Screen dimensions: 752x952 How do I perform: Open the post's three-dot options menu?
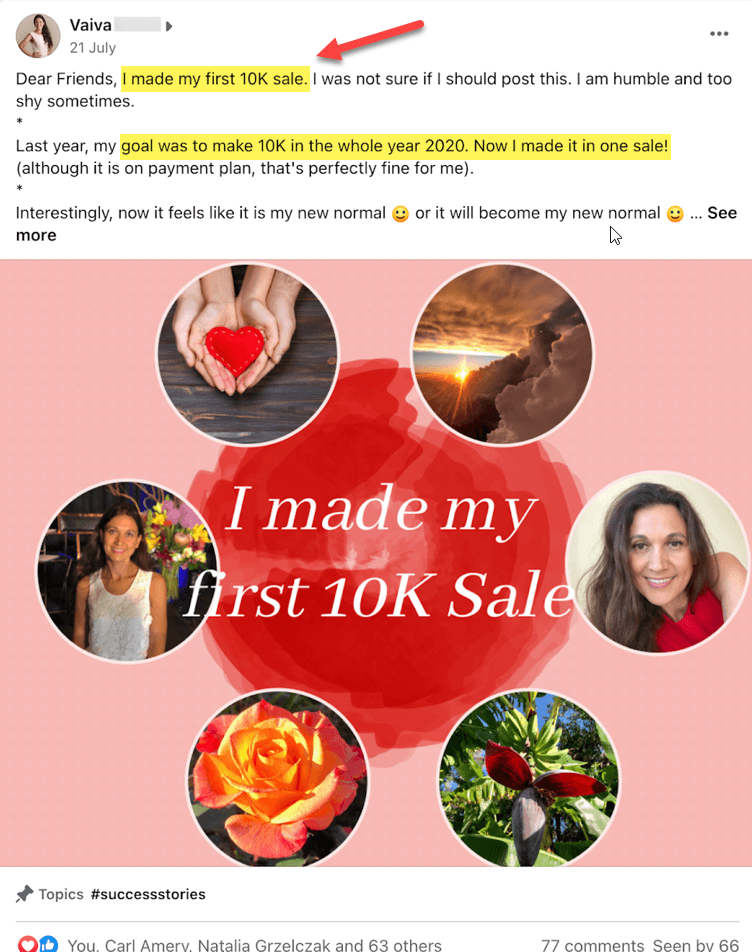tap(719, 34)
